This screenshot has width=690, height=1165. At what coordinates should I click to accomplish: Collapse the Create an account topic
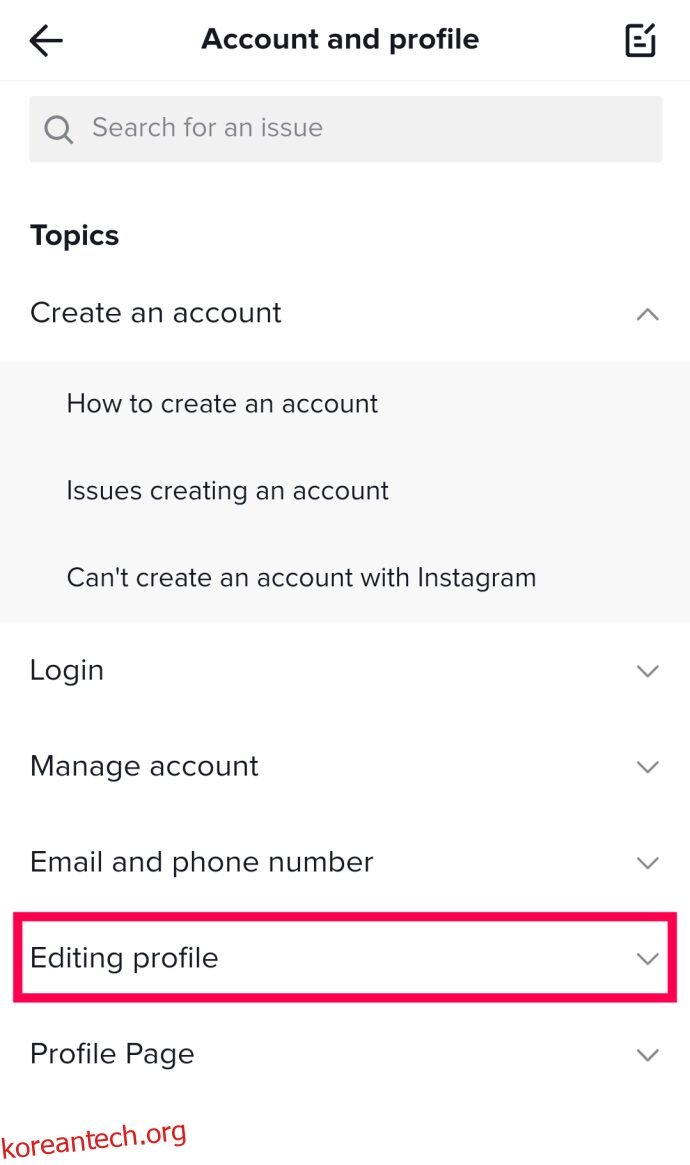[x=345, y=314]
